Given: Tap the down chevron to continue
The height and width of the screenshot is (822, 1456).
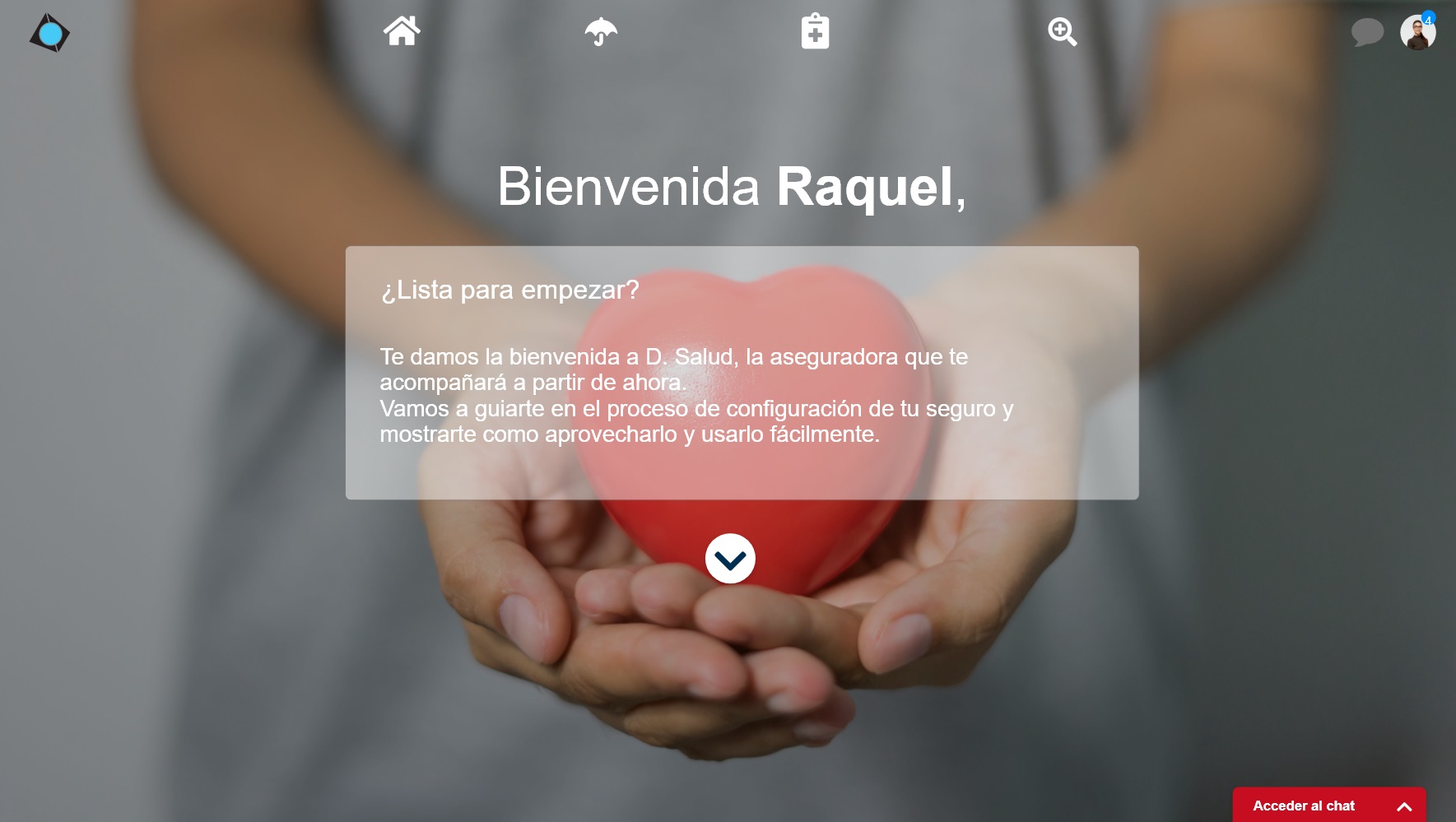Looking at the screenshot, I should [x=730, y=559].
